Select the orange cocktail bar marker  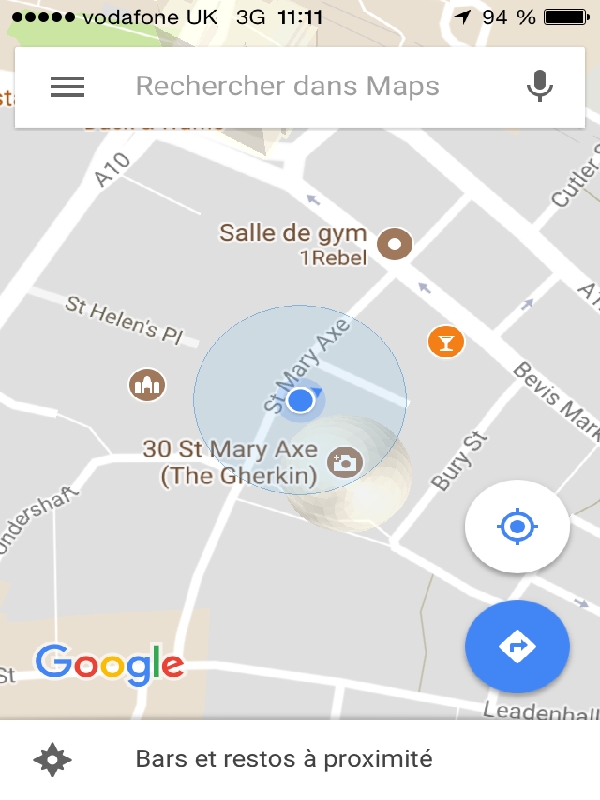[x=446, y=342]
